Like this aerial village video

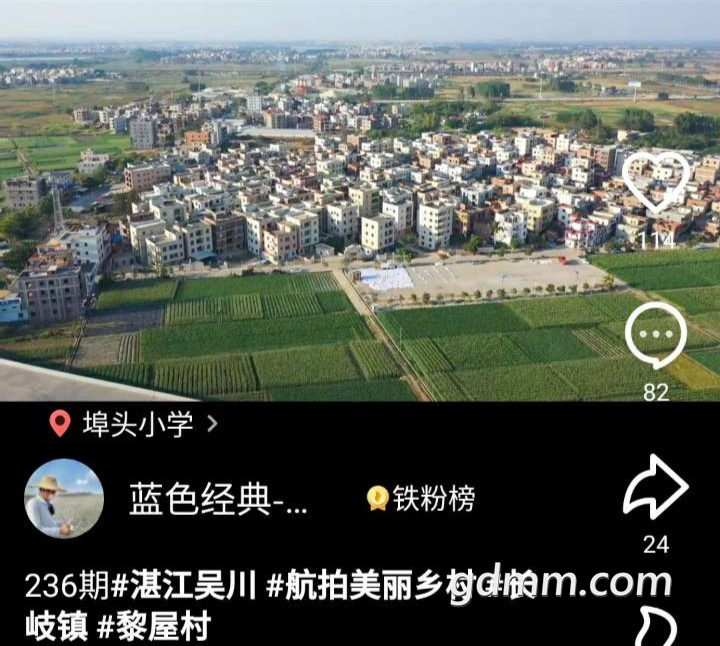click(656, 182)
